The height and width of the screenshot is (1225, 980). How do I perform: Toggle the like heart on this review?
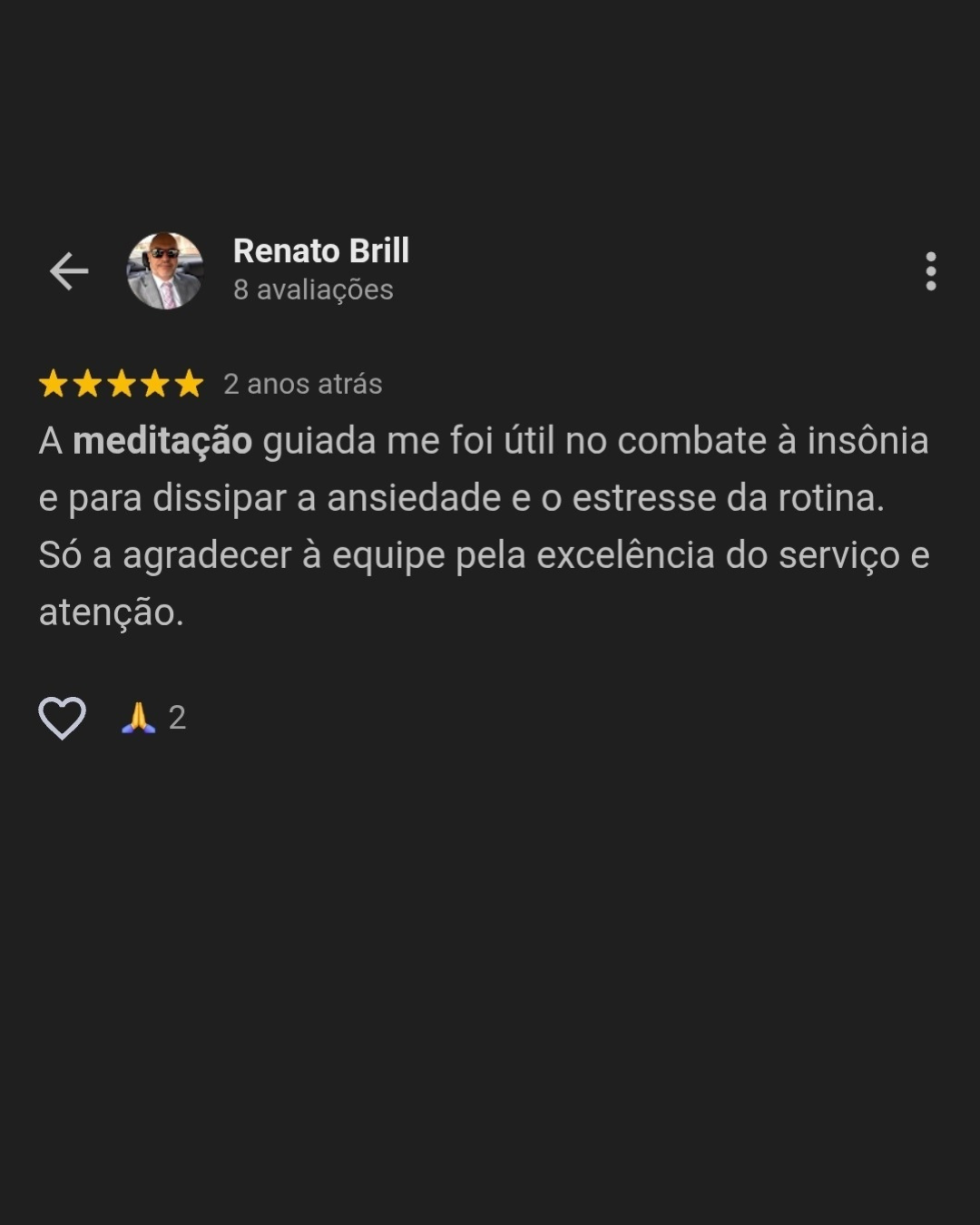[62, 718]
